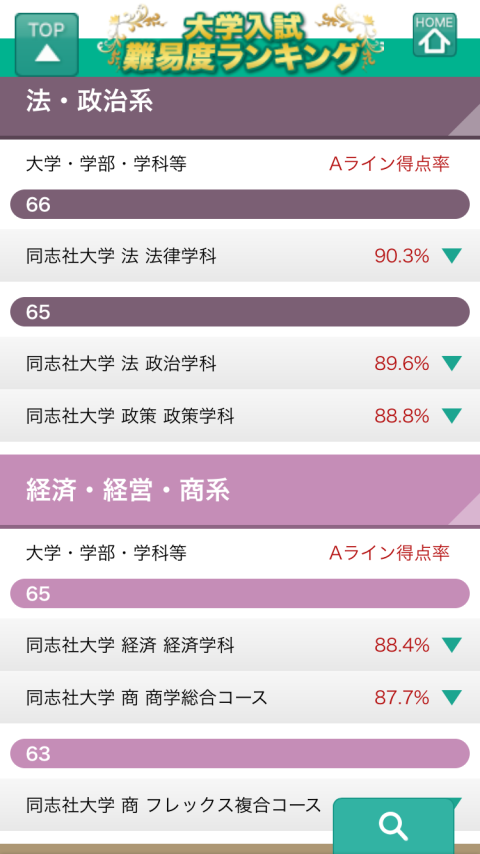Expand 同志社大学 法 法律学科 row
Viewport: 480px width, 854px height.
point(240,255)
